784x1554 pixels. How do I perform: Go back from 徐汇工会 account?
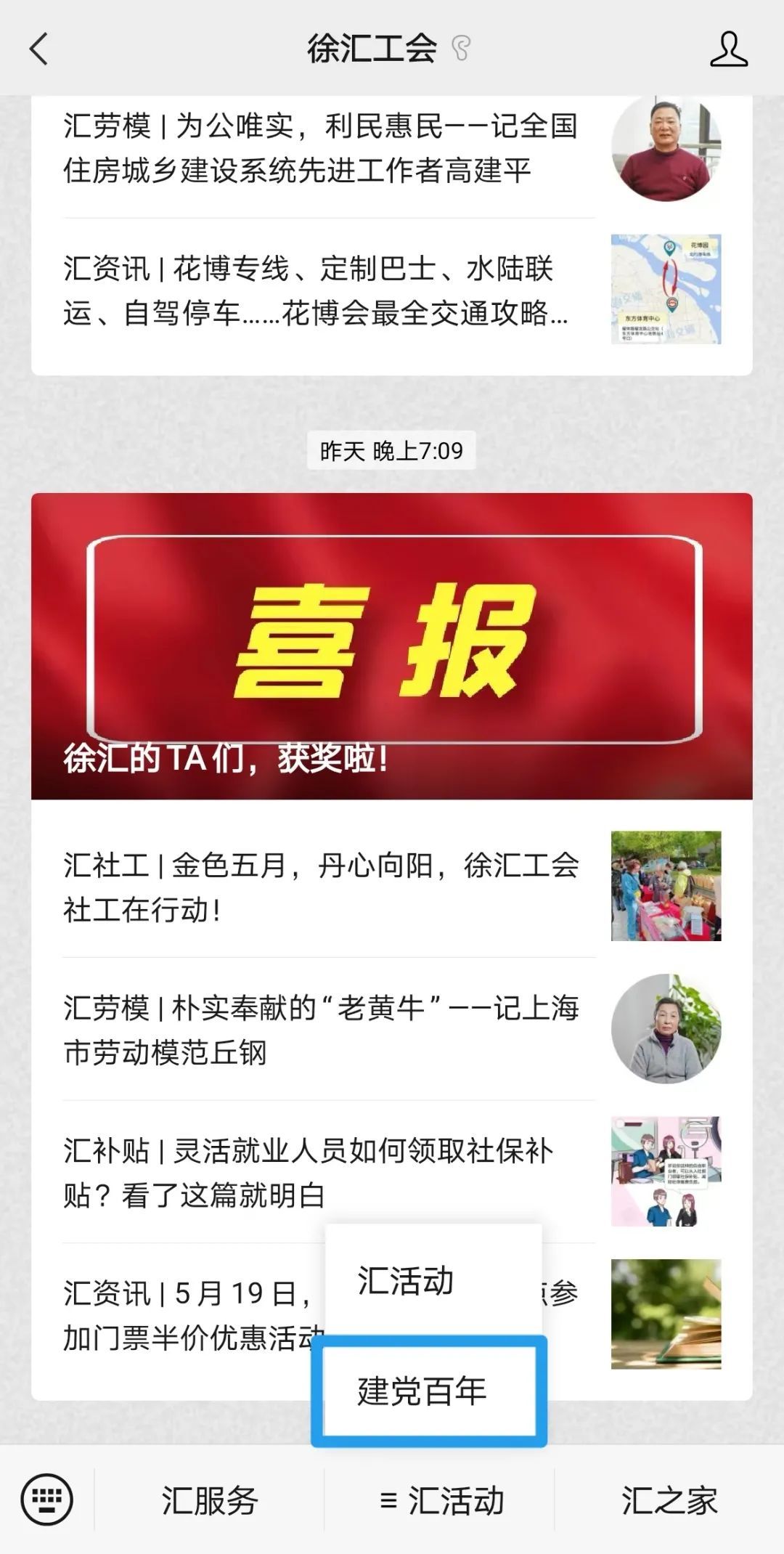(x=39, y=49)
